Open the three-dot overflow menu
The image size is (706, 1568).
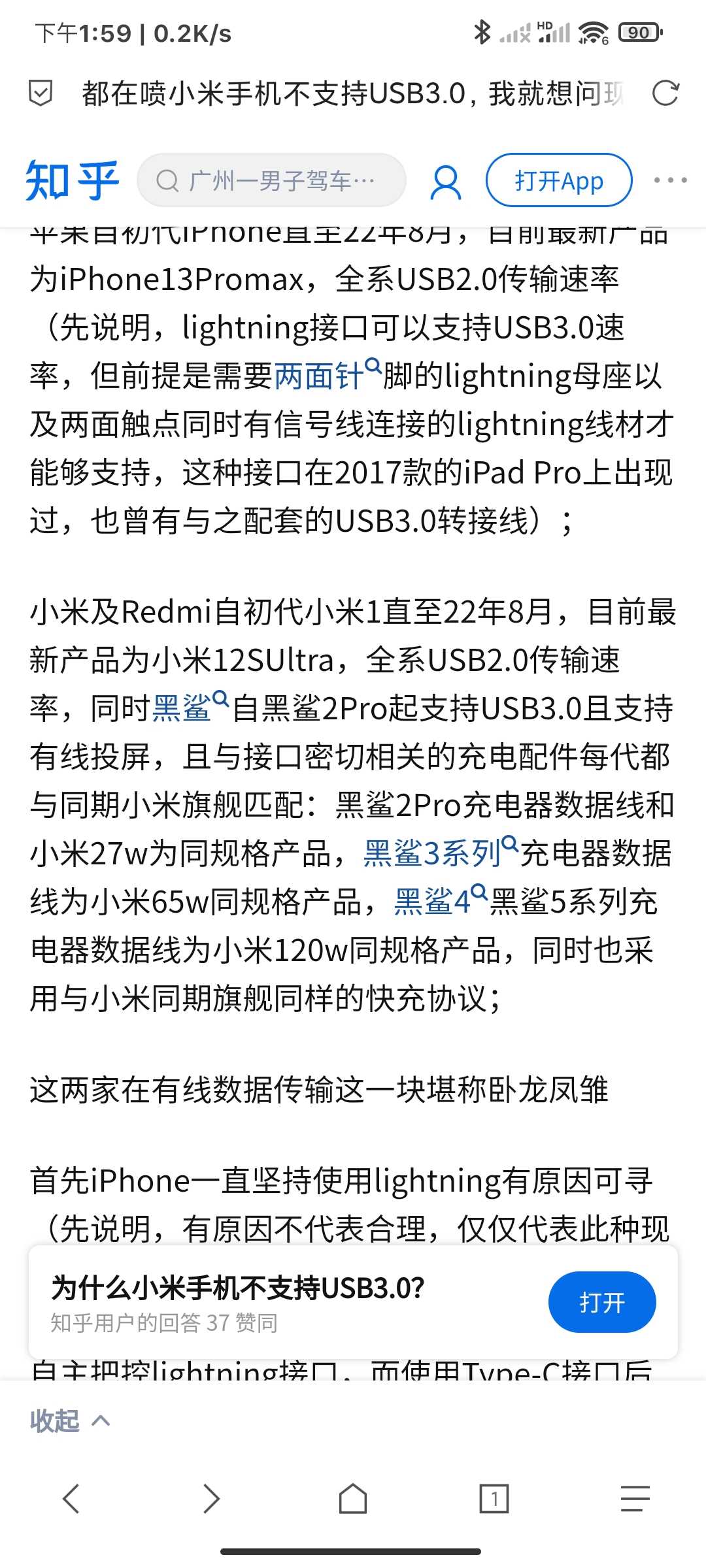click(x=671, y=180)
